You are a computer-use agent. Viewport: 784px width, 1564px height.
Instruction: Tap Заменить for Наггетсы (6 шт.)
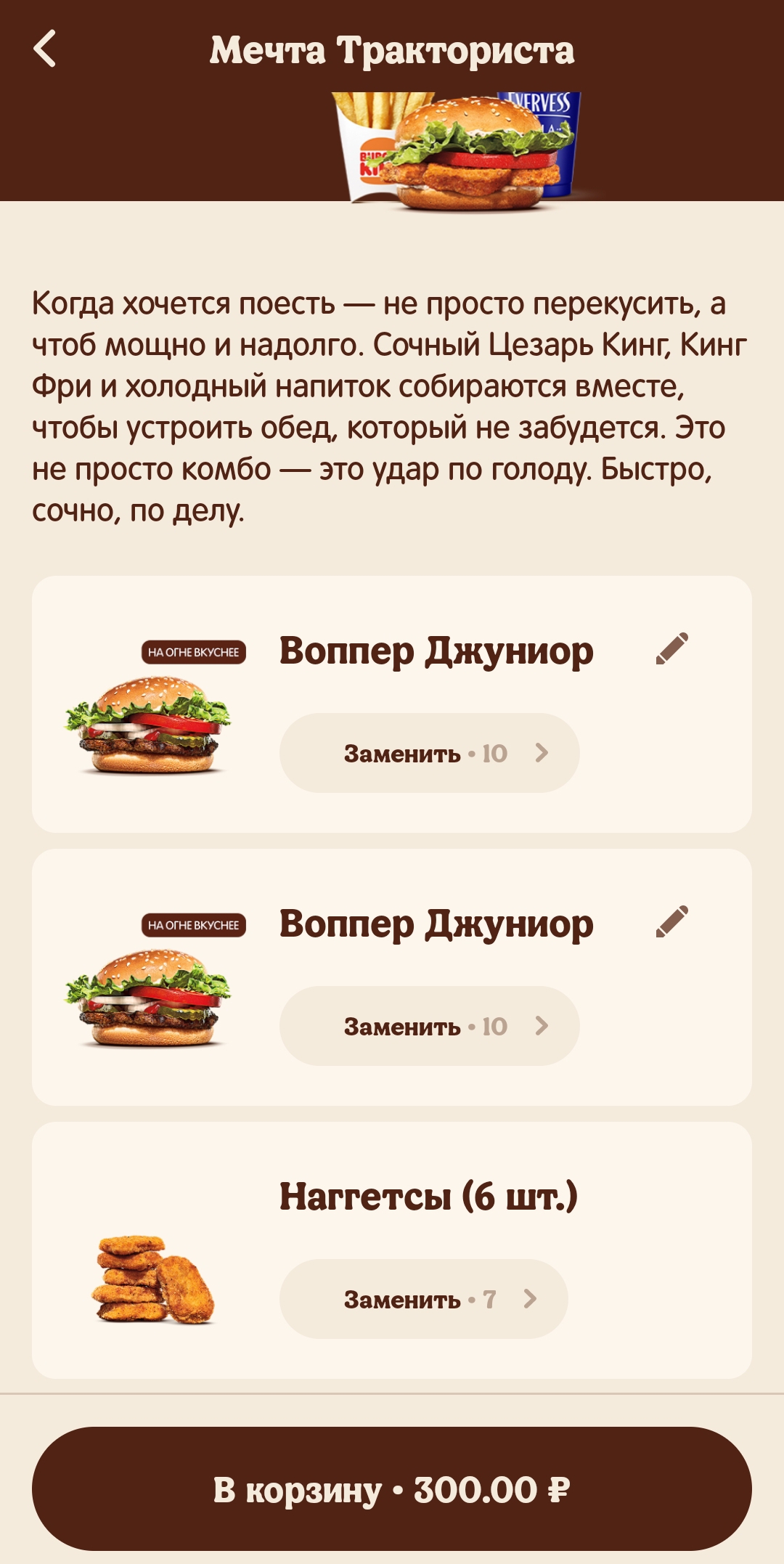coord(423,1299)
